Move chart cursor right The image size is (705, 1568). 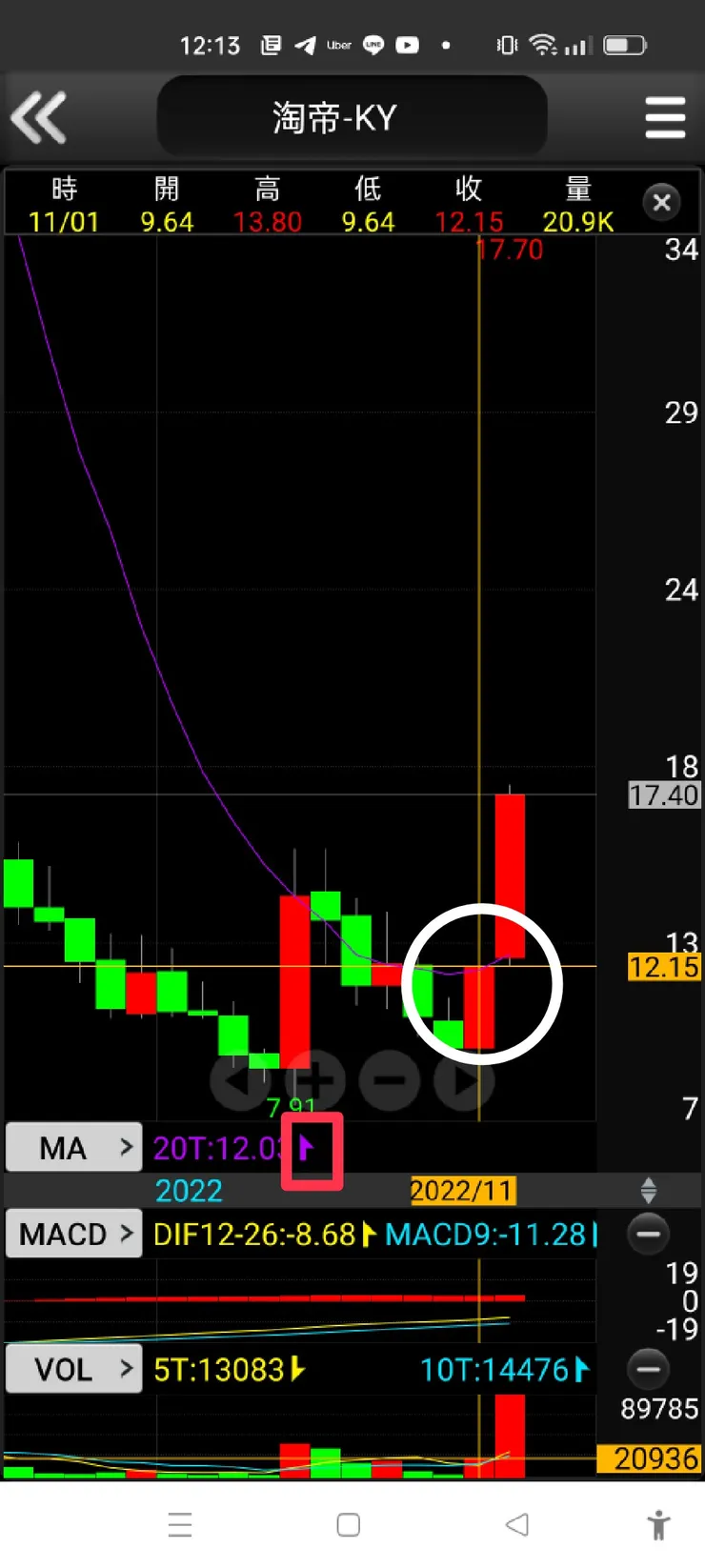(x=464, y=1080)
